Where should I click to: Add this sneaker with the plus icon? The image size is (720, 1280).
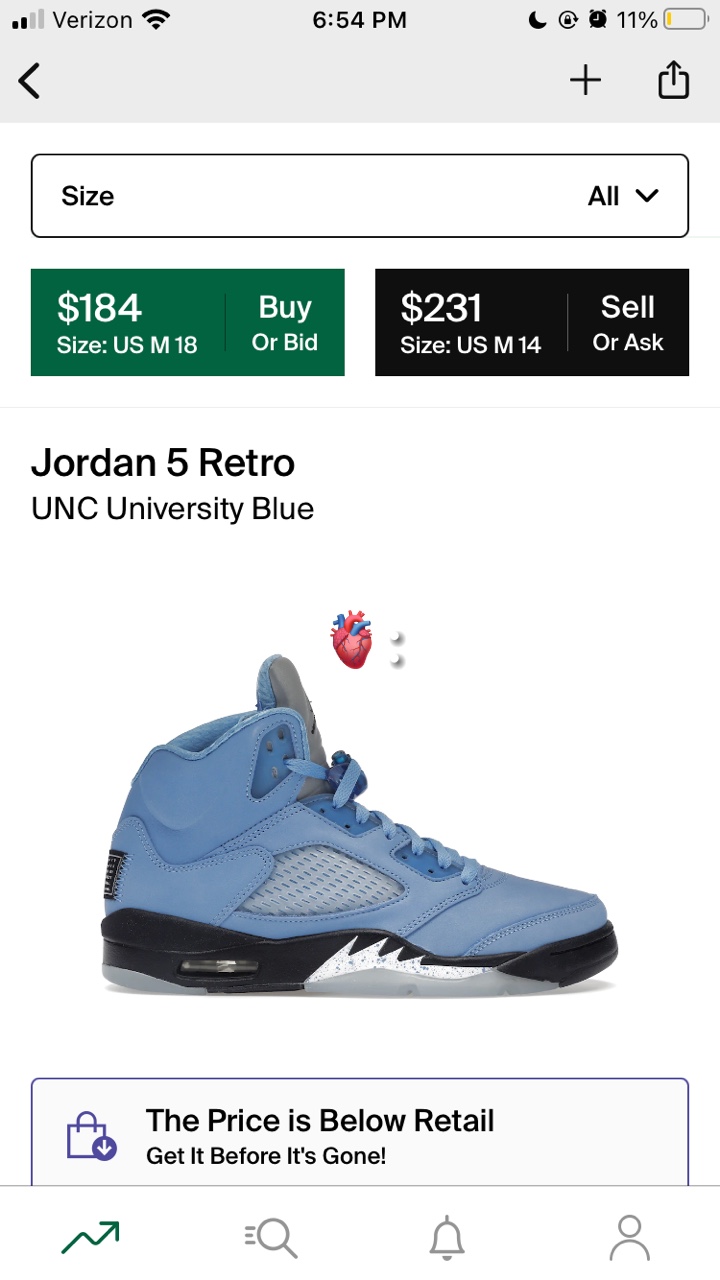[585, 81]
